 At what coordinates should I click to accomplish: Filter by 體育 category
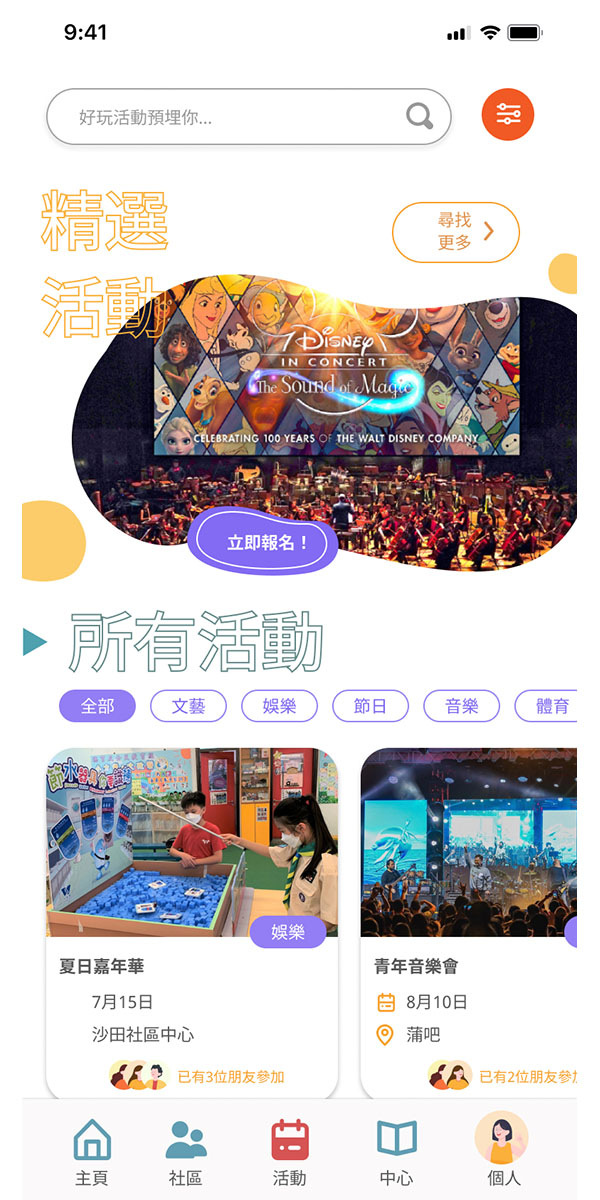pos(548,706)
